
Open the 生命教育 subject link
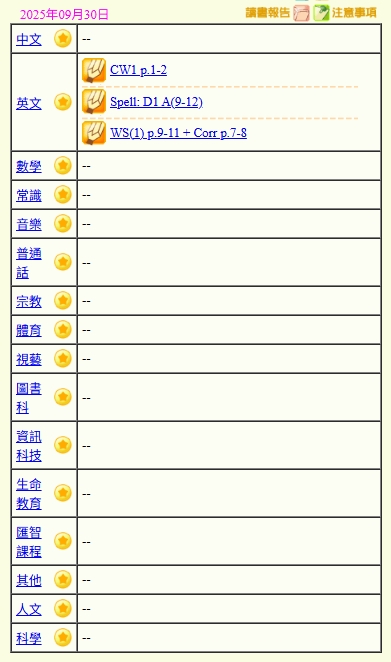[29, 494]
